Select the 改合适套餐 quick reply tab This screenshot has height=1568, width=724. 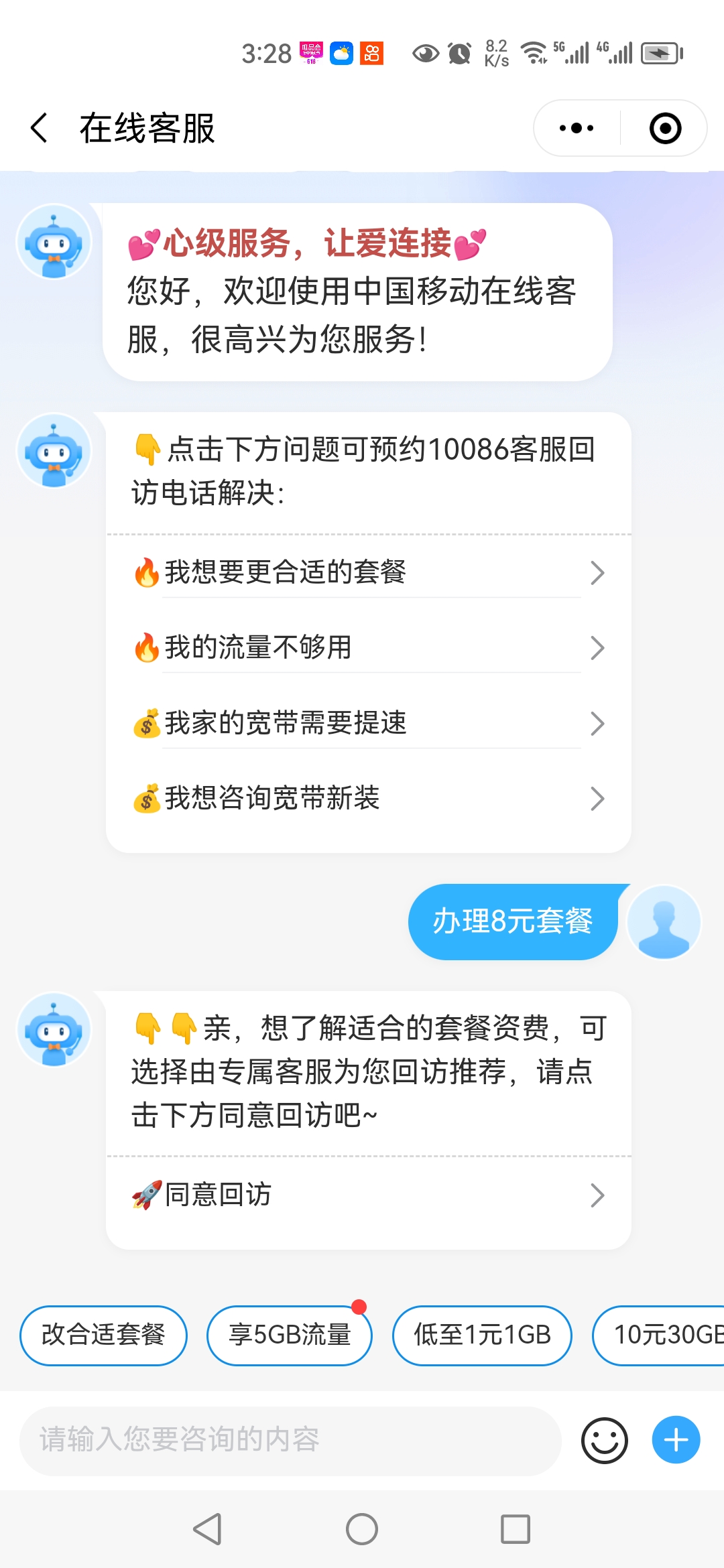[103, 1335]
